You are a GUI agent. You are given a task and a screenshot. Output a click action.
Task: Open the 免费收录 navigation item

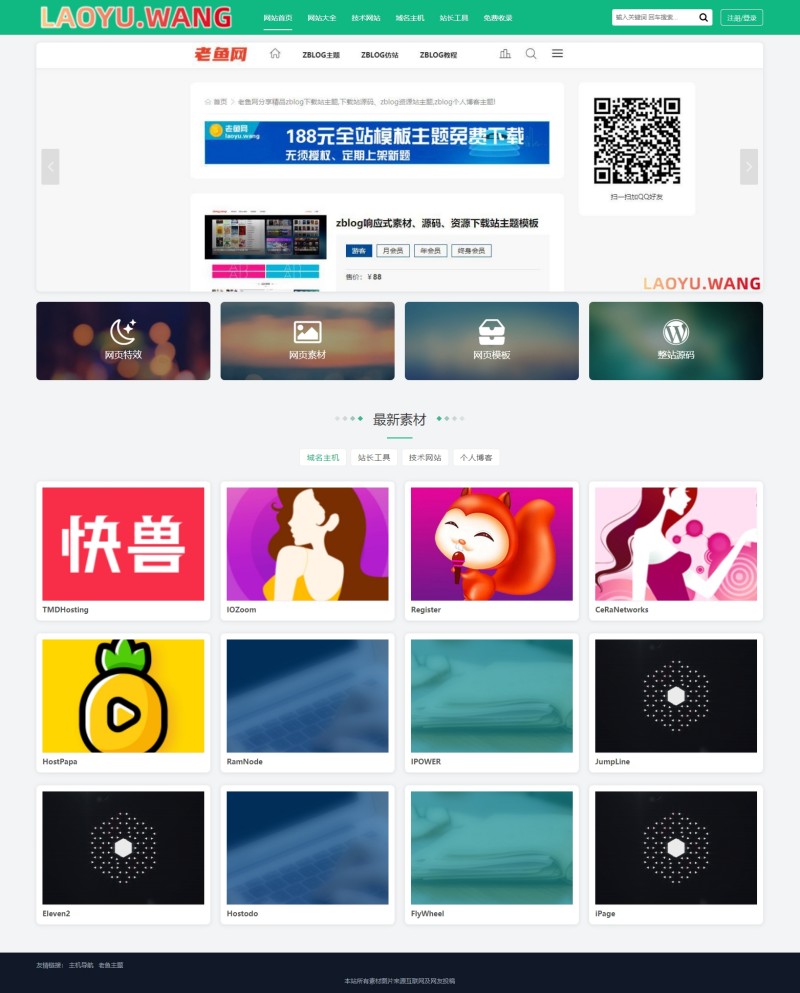(497, 18)
